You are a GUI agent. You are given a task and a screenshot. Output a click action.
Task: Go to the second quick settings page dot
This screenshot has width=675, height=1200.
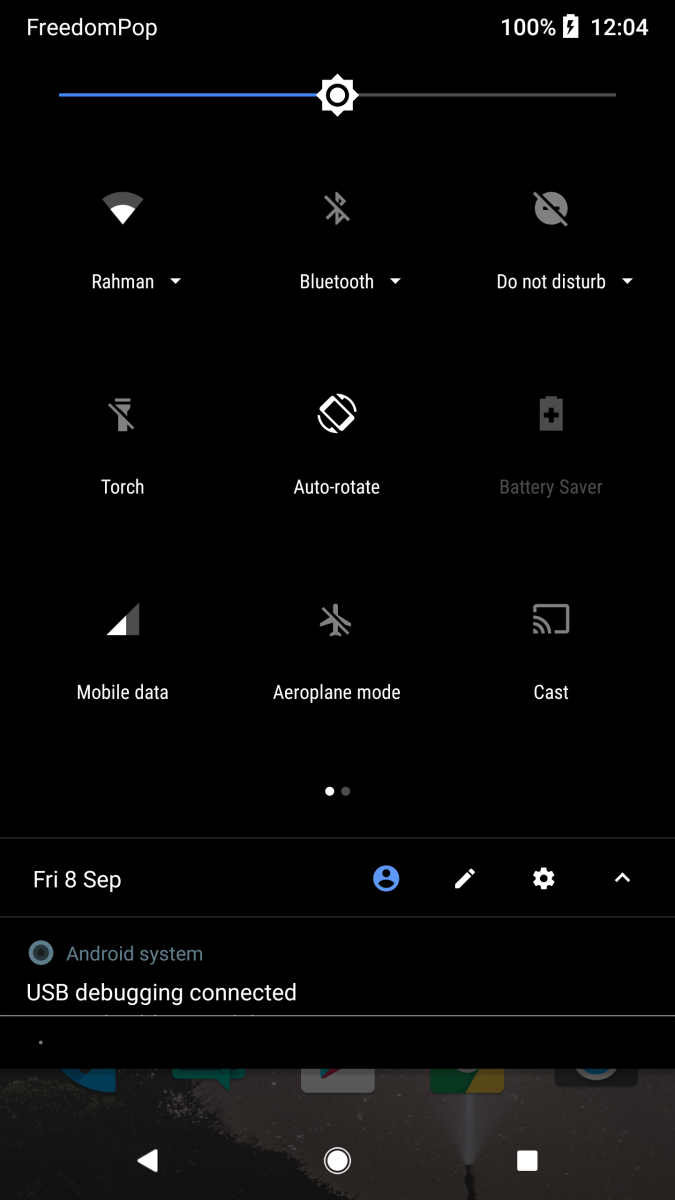point(346,791)
